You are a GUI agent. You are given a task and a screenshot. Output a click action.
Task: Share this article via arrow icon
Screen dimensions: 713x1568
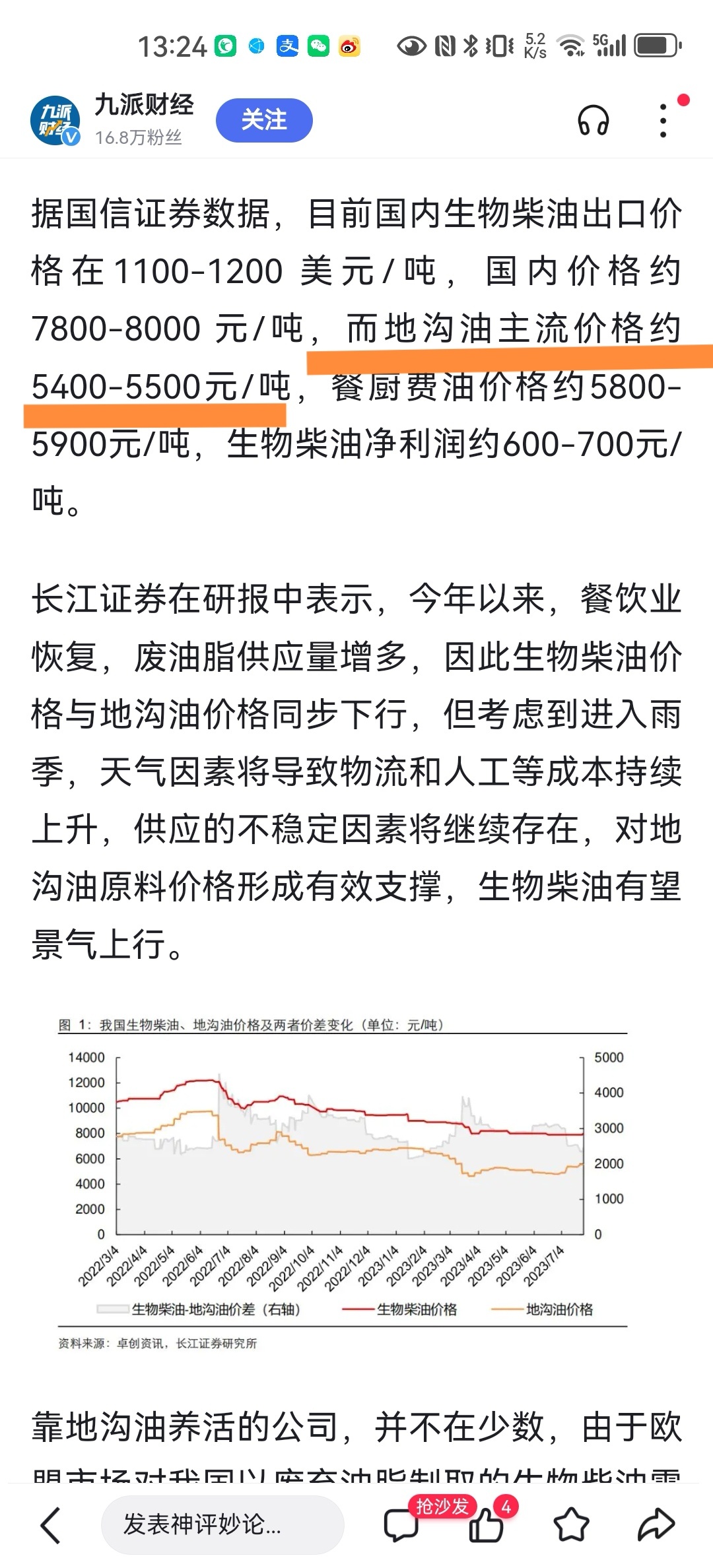[x=656, y=1525]
